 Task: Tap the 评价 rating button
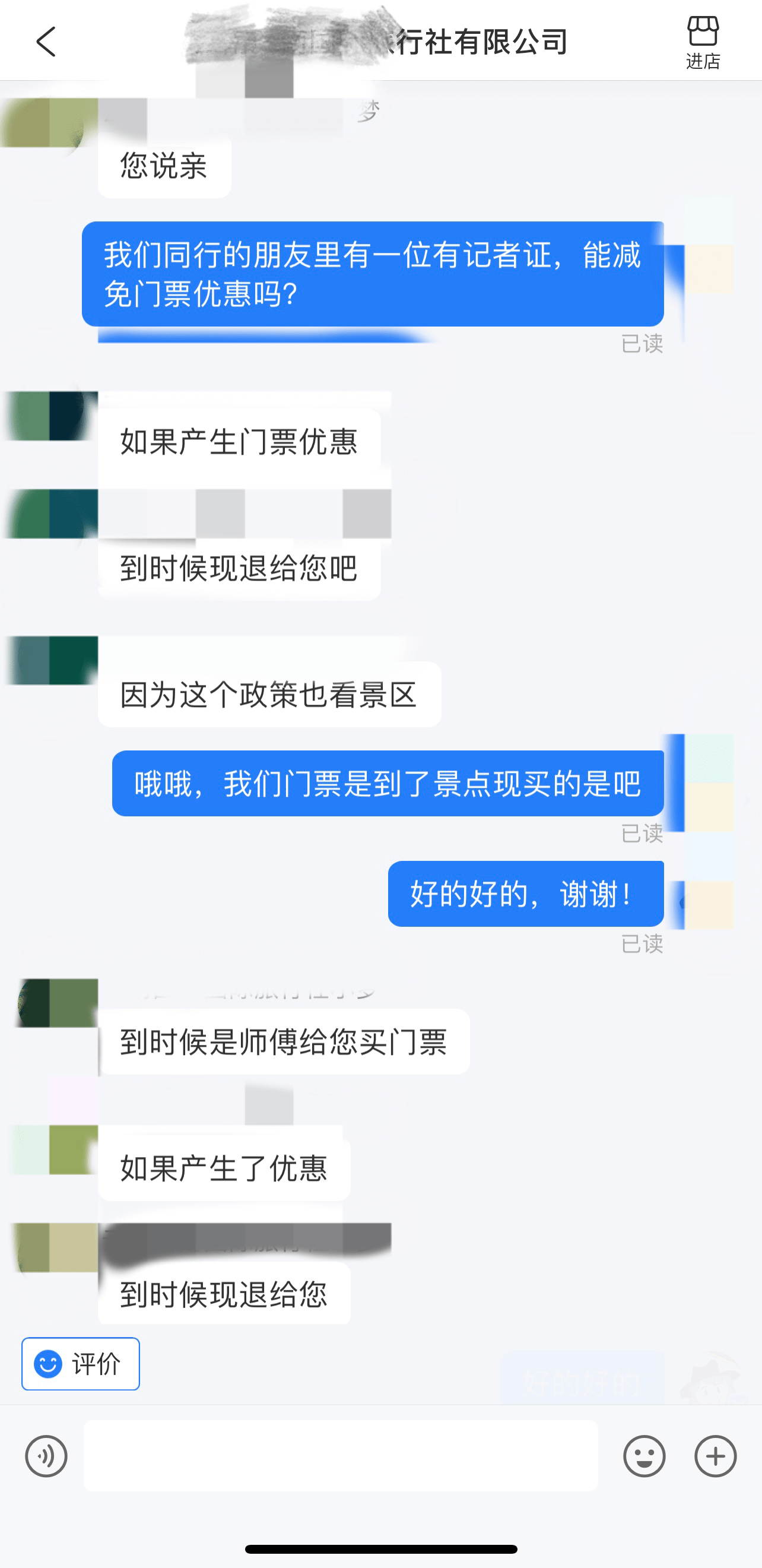[81, 1364]
